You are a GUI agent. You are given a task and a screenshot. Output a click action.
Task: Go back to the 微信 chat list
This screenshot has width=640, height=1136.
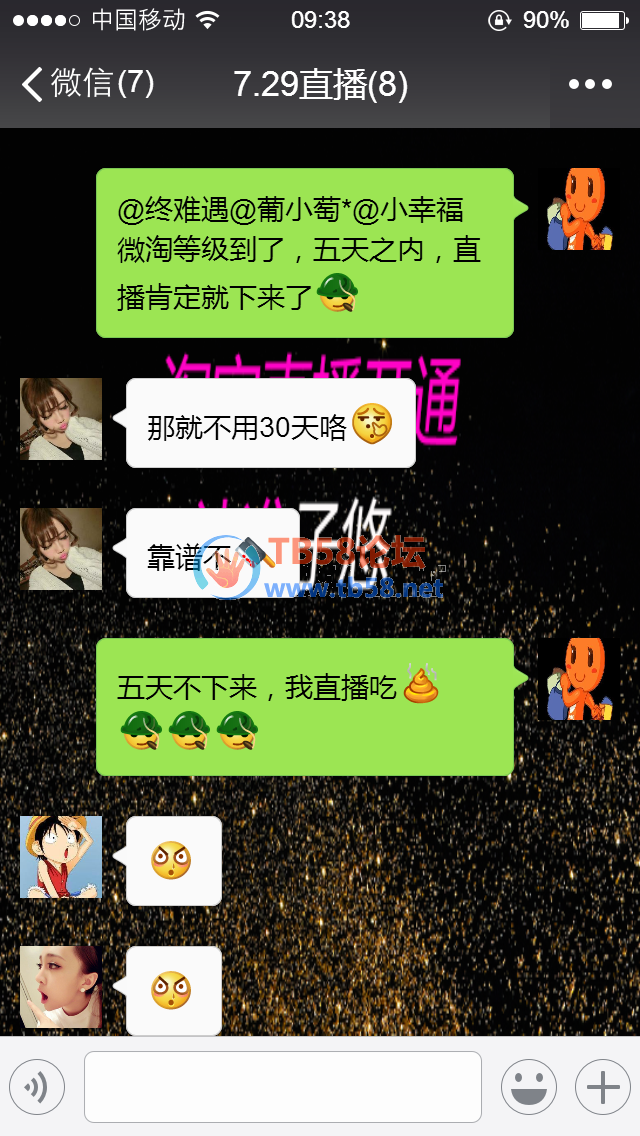coord(88,84)
